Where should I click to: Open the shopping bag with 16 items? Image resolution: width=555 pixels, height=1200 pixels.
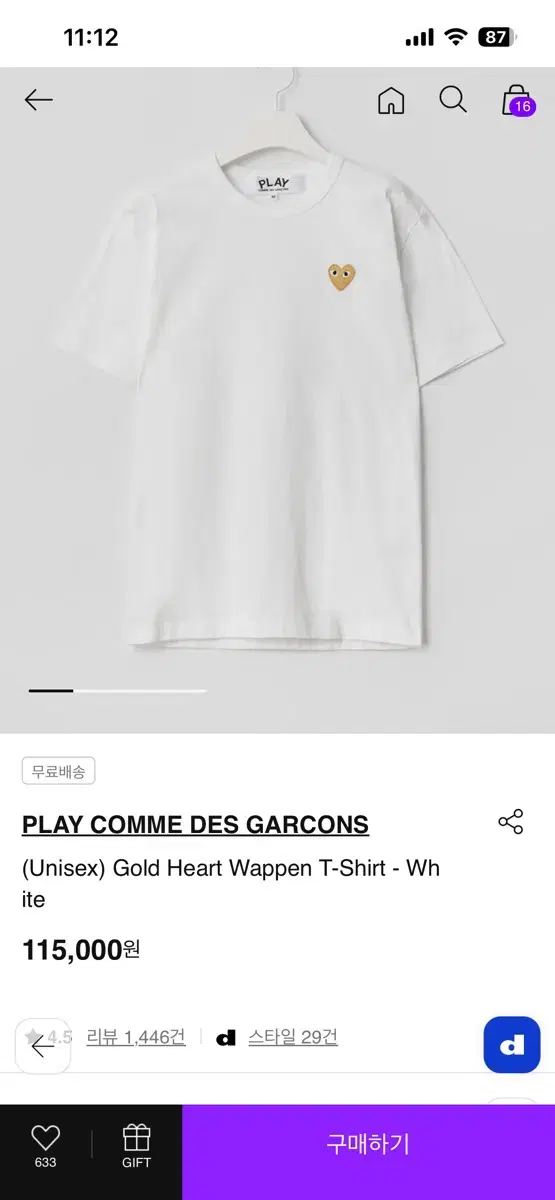(516, 100)
